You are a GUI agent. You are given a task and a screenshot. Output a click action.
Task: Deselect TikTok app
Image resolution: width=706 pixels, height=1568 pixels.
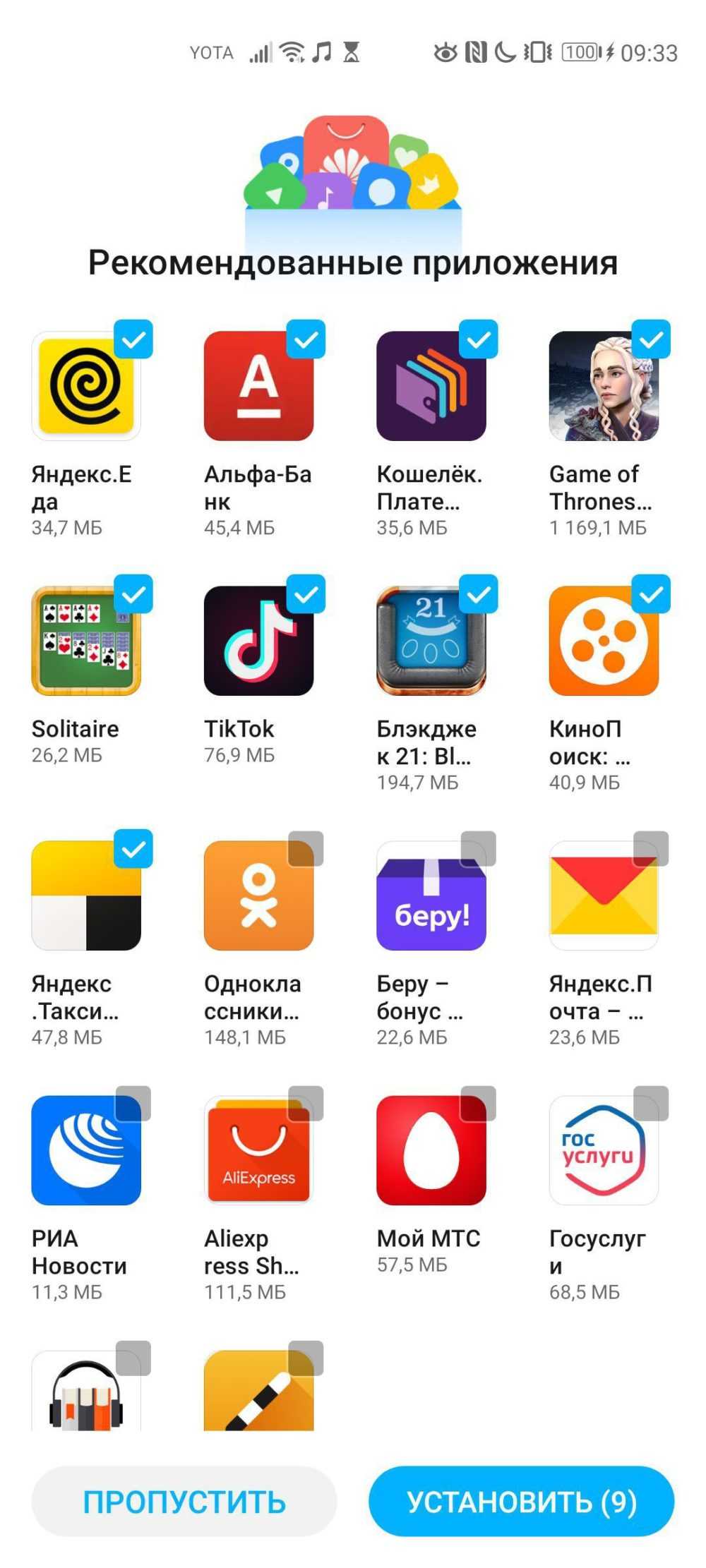pyautogui.click(x=306, y=594)
